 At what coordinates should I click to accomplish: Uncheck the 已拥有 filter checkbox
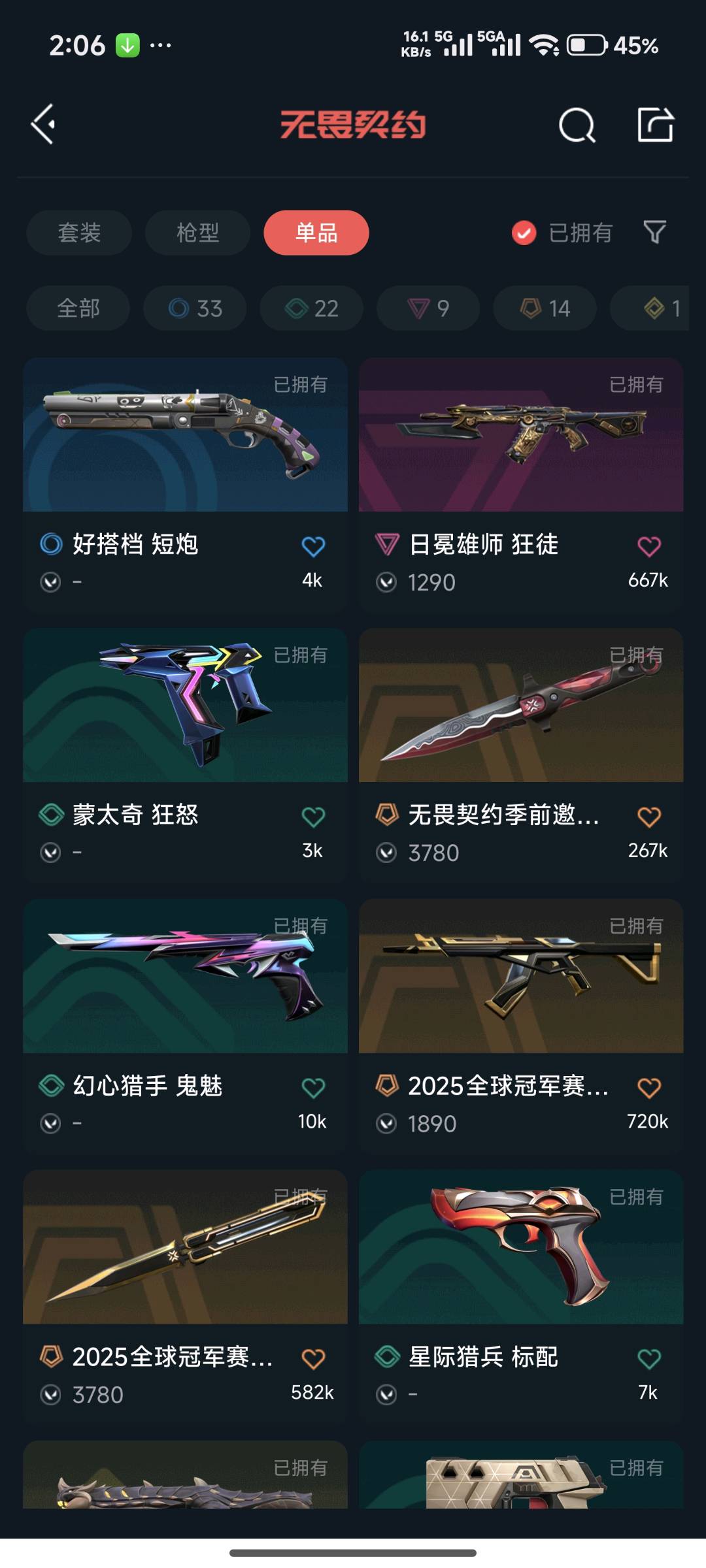point(524,233)
